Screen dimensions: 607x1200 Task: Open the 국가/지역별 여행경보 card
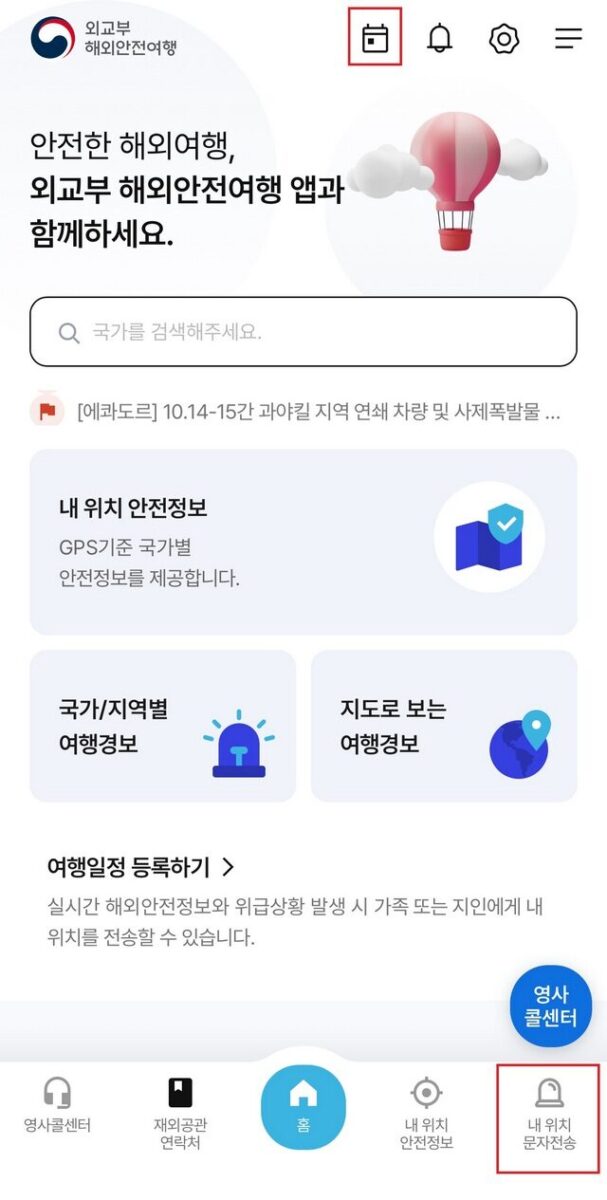[163, 726]
